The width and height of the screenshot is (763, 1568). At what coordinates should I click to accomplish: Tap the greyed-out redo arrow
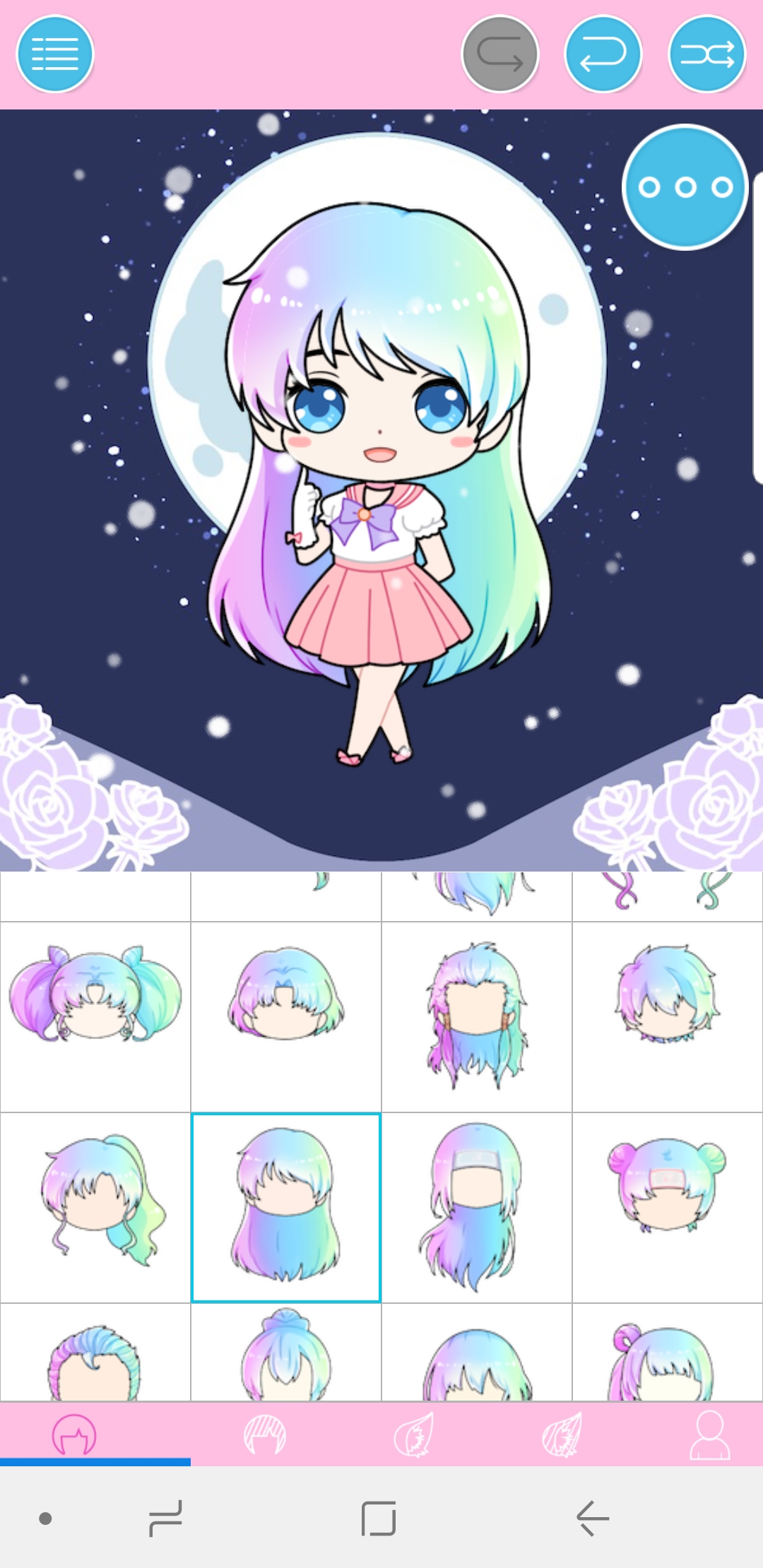[500, 54]
